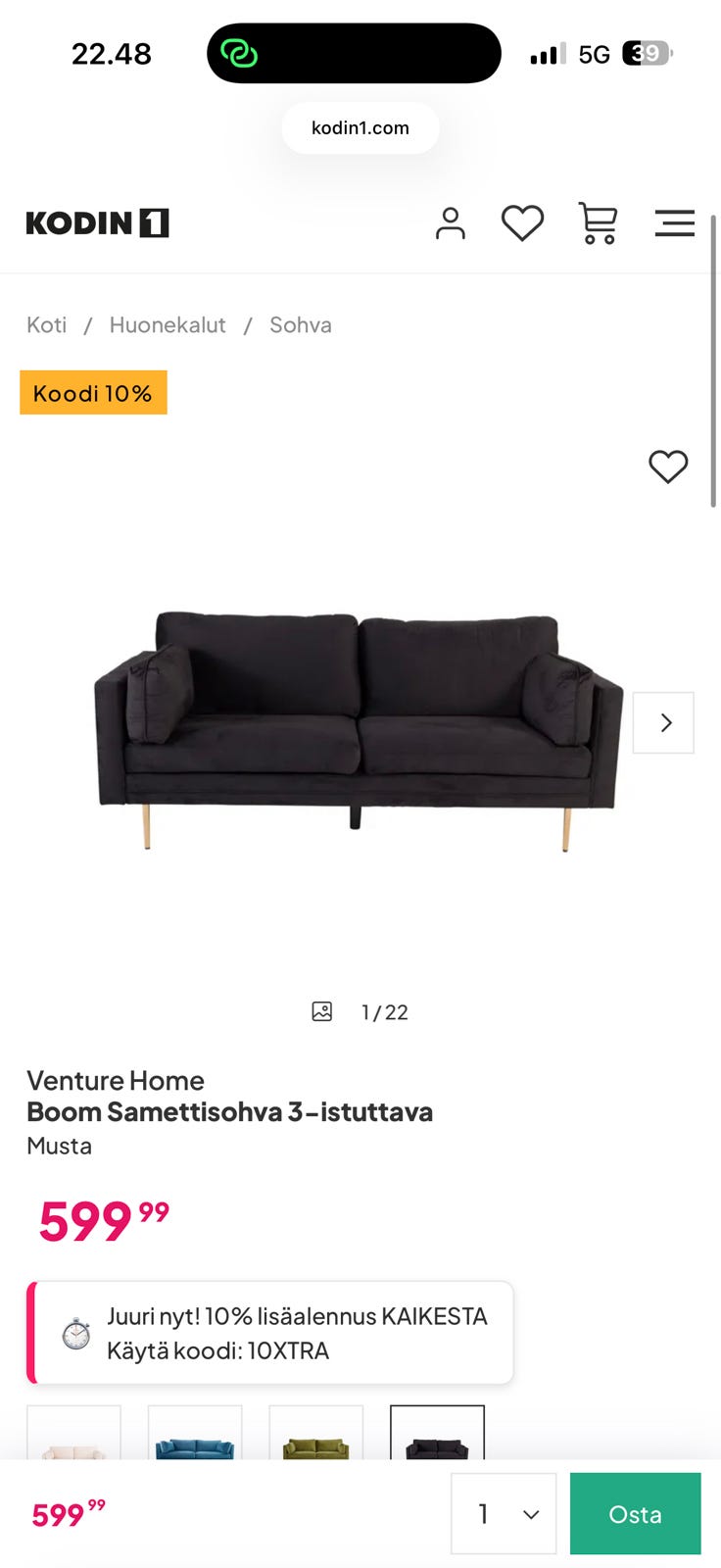Open the hamburger navigation menu
The width and height of the screenshot is (721, 1568).
pos(675,223)
